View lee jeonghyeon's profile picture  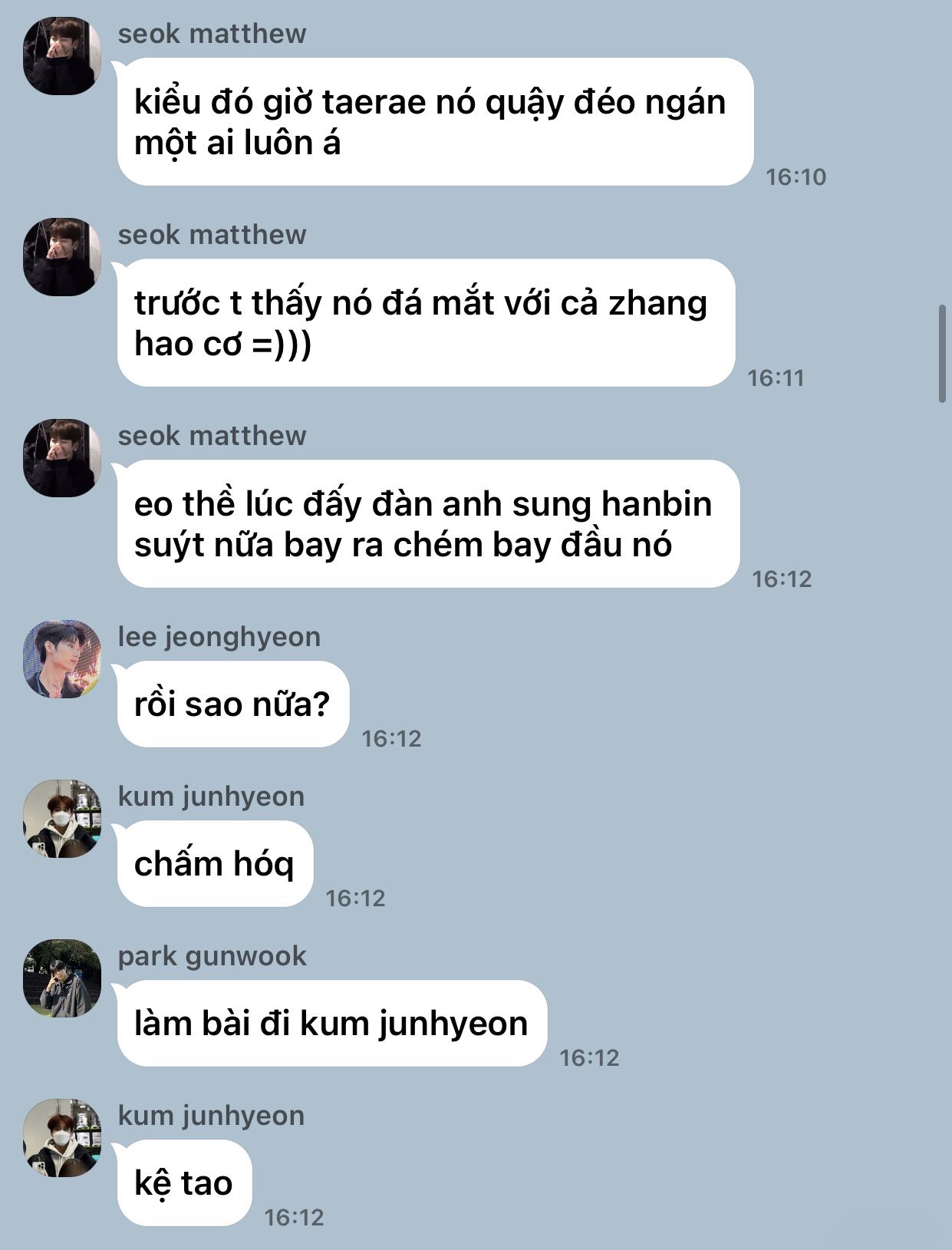pyautogui.click(x=62, y=659)
